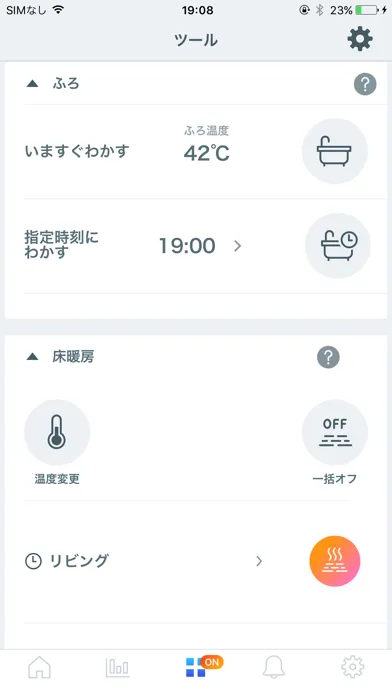Screen dimensions: 392x696
Task: Open the notifications bell tab
Action: click(x=274, y=667)
